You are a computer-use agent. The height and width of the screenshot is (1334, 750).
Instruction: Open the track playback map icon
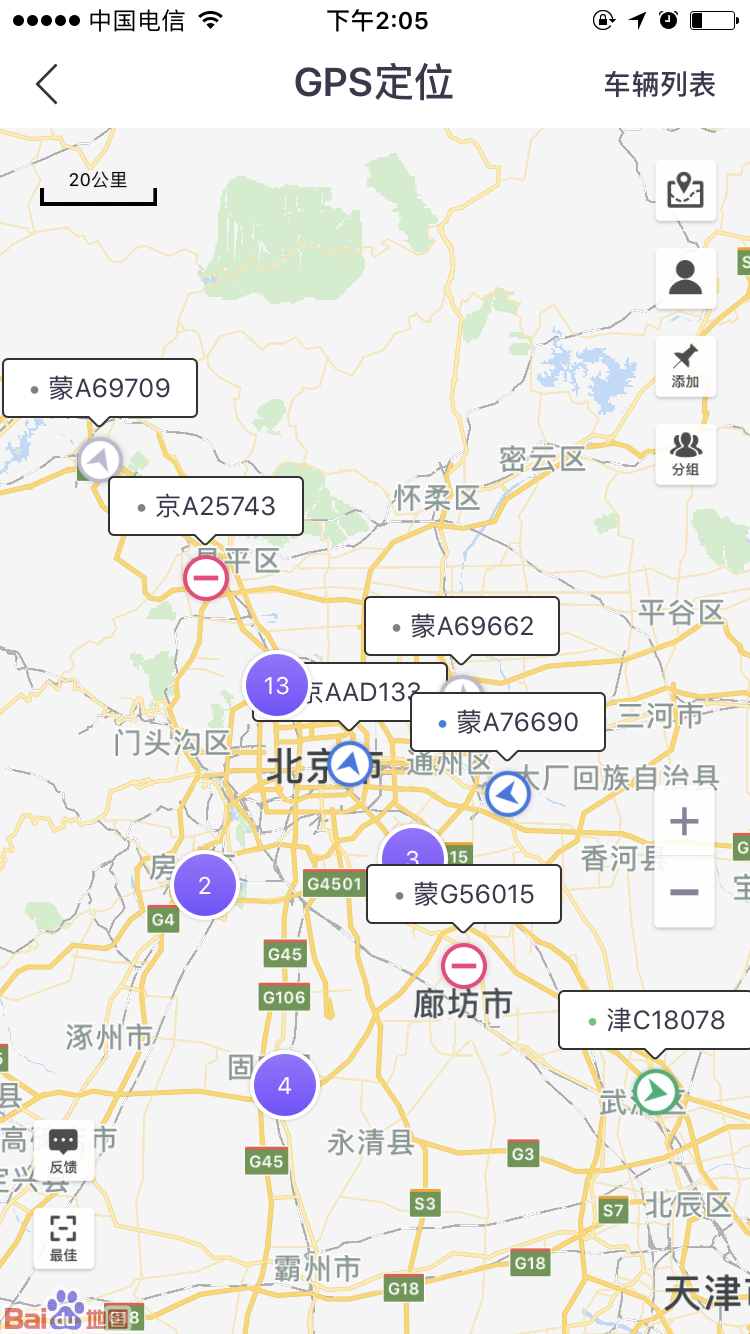click(685, 192)
